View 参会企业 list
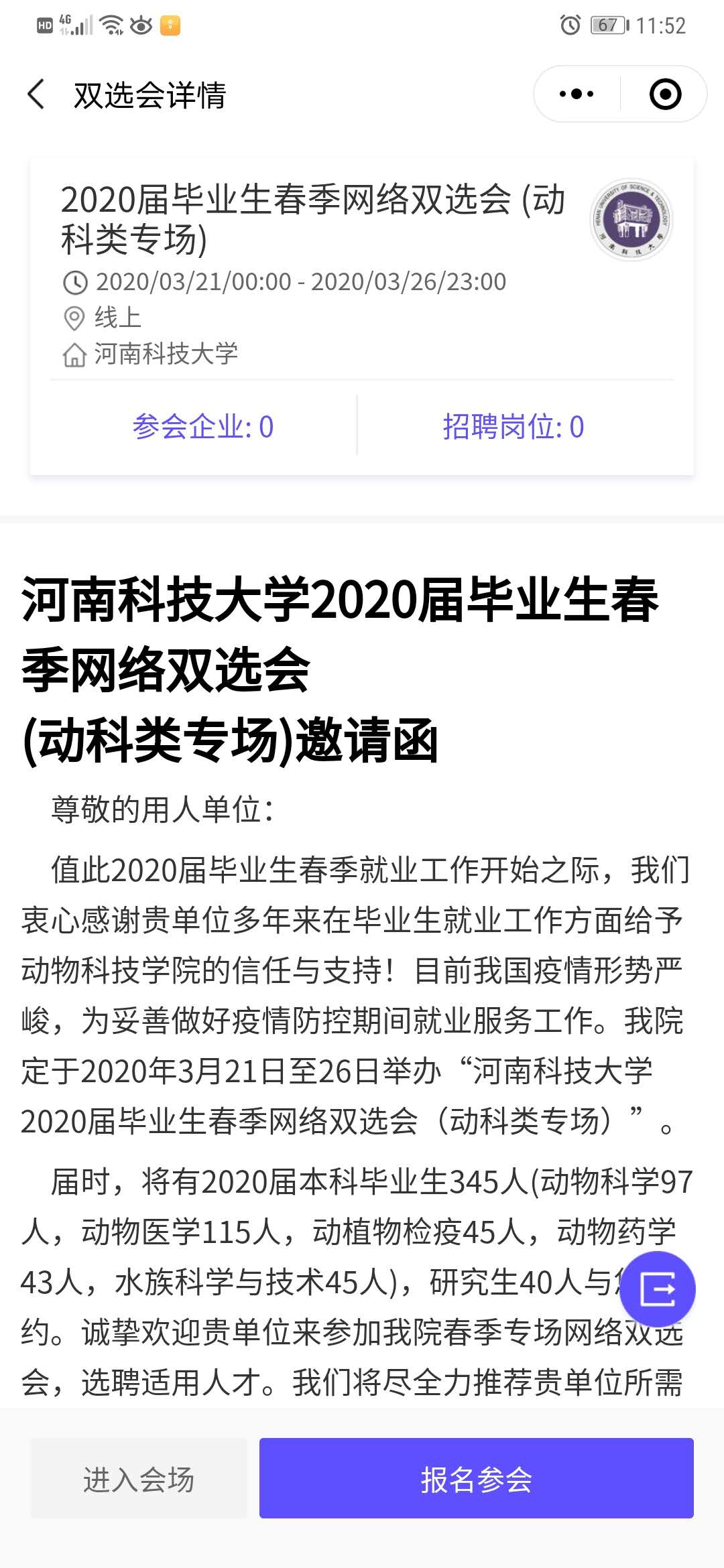This screenshot has width=724, height=1568. [202, 427]
